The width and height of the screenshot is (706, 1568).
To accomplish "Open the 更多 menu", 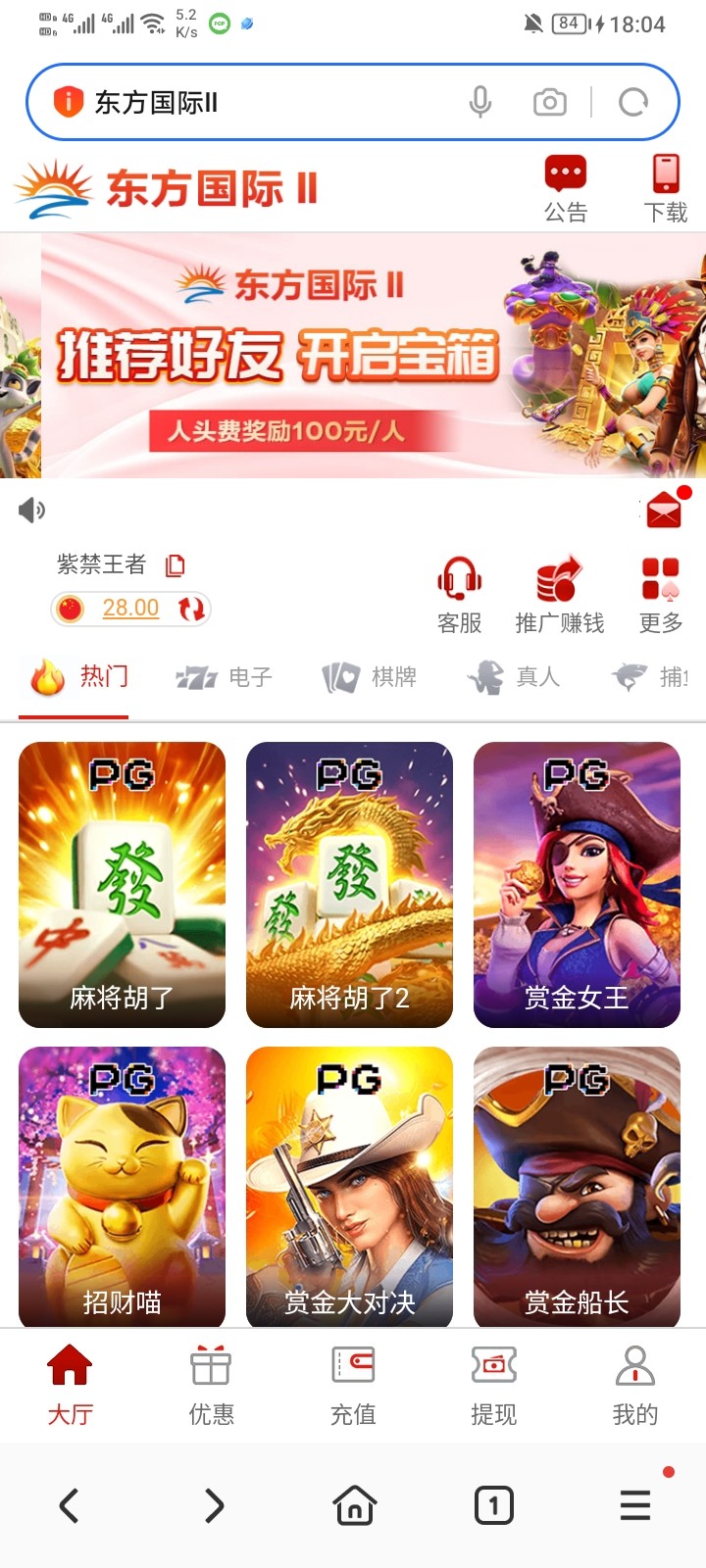I will pos(660,595).
